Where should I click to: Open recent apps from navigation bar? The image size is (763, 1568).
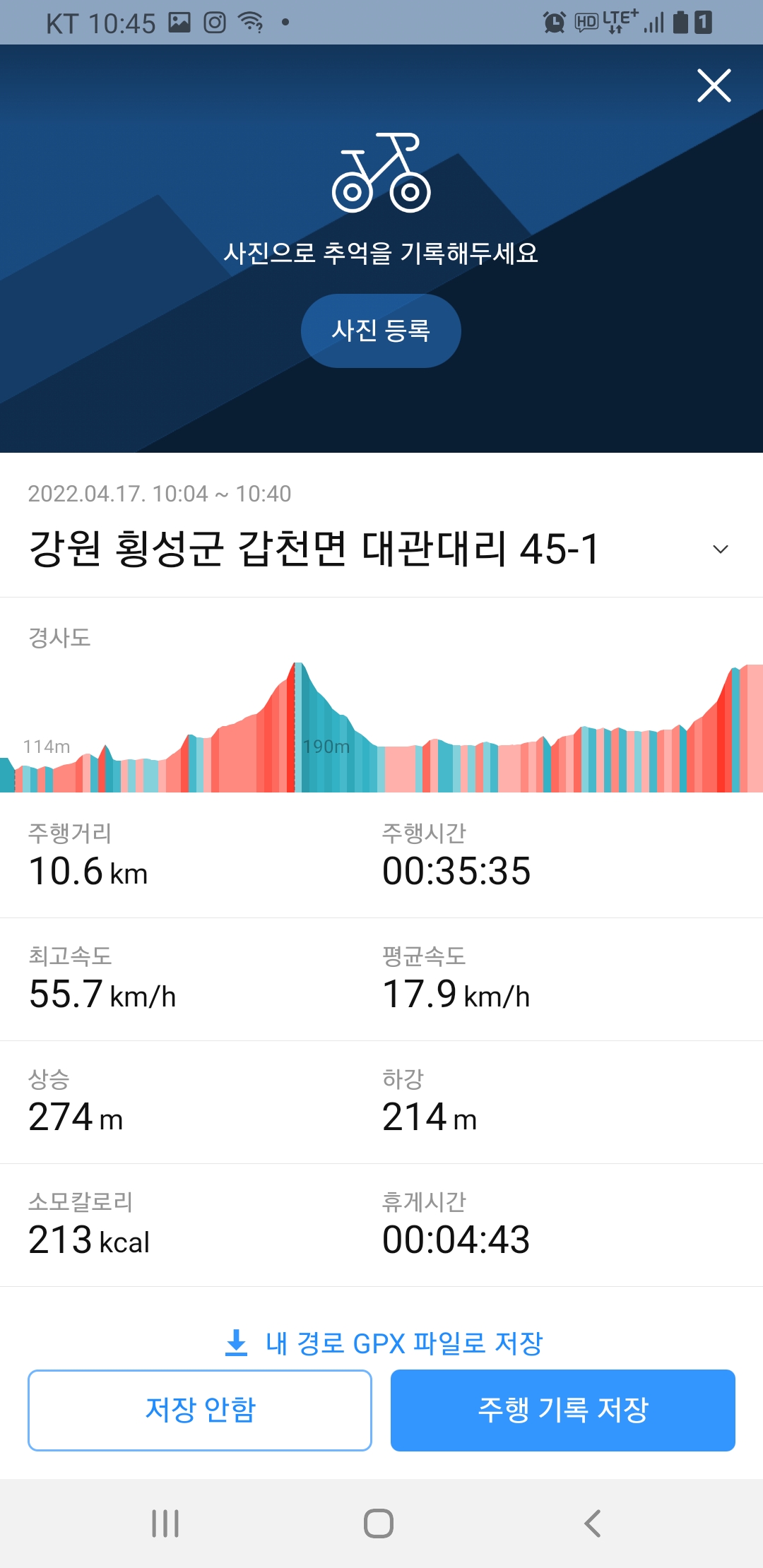click(165, 1524)
